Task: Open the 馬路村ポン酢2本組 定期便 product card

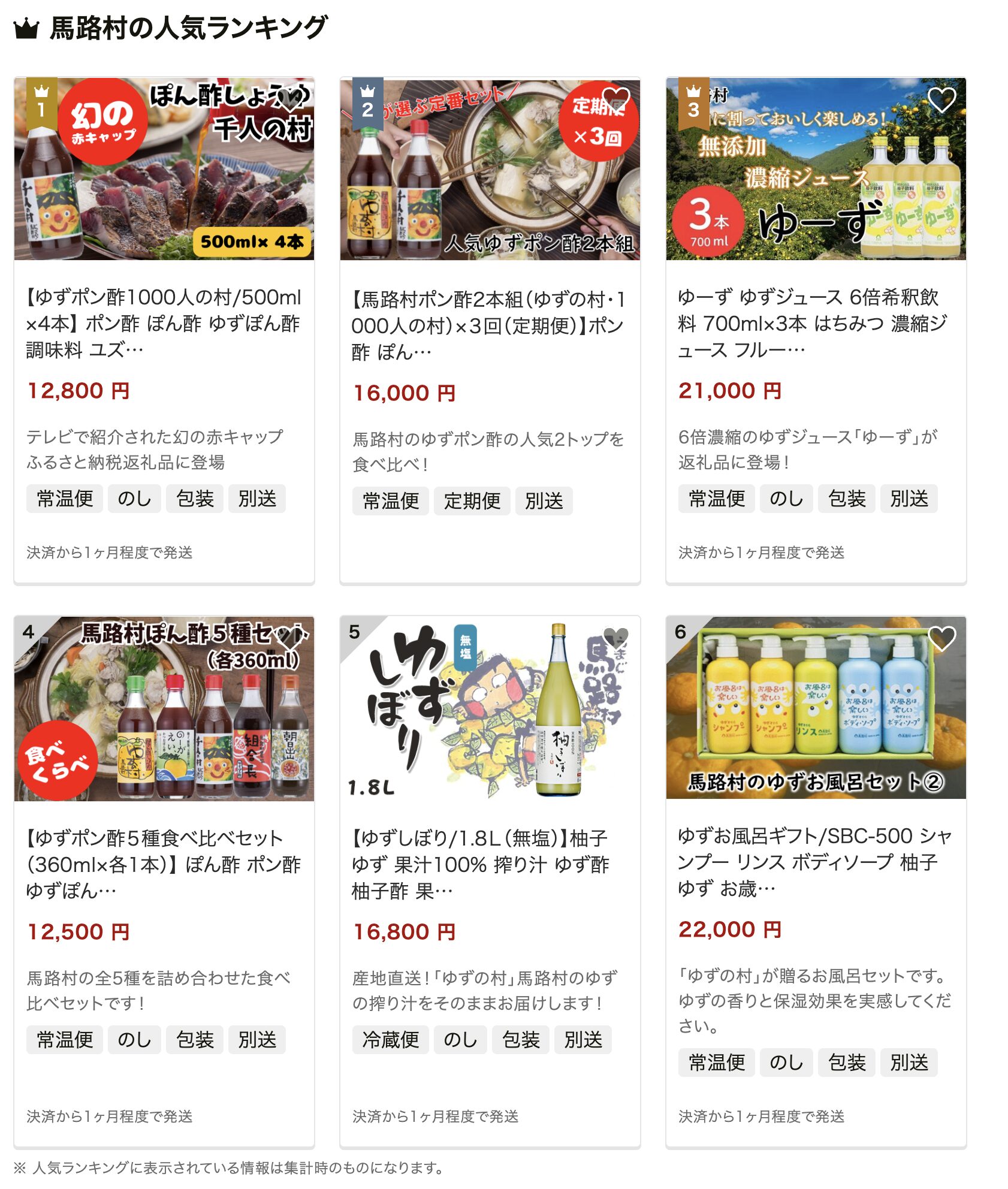Action: (x=489, y=325)
